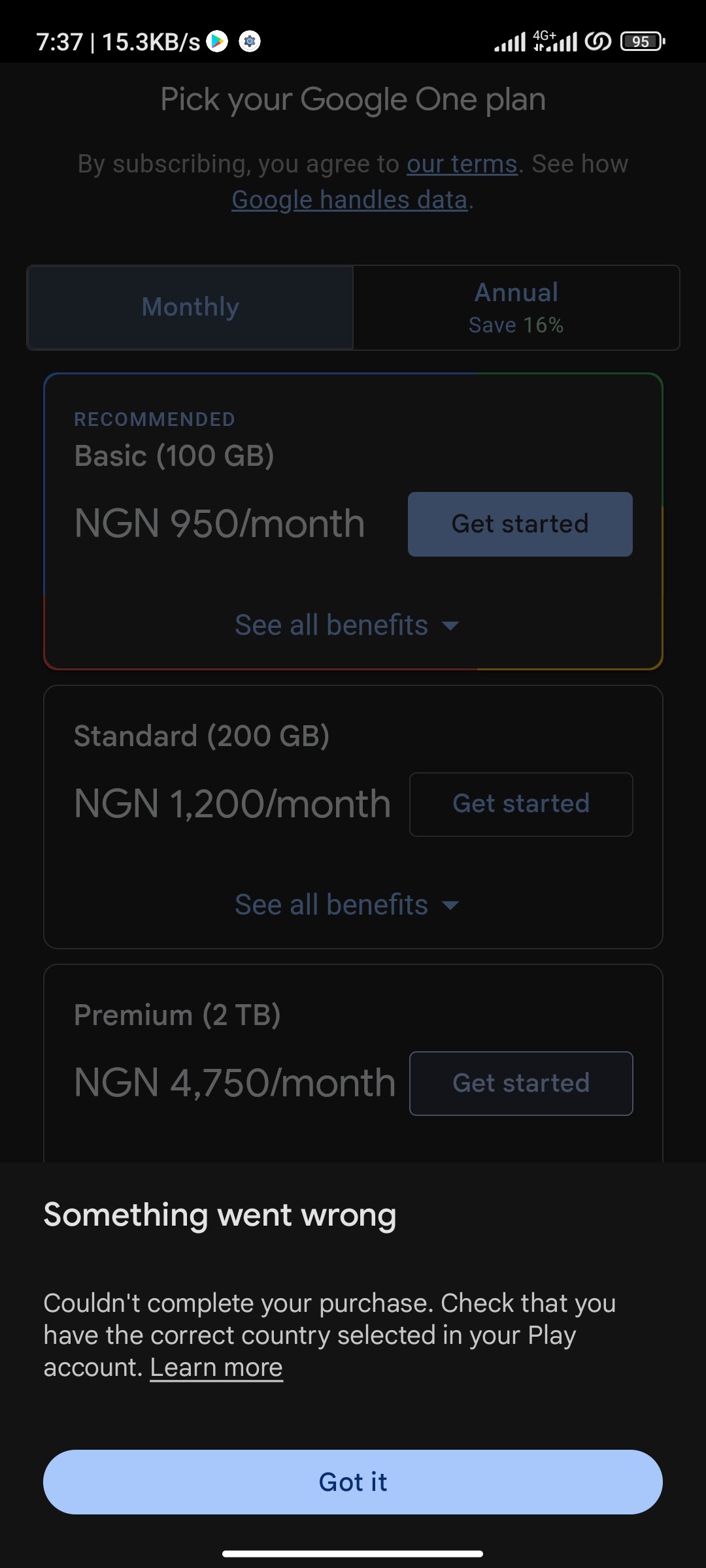Viewport: 706px width, 1568px height.
Task: Tap the Play Store icon in status bar
Action: click(216, 41)
